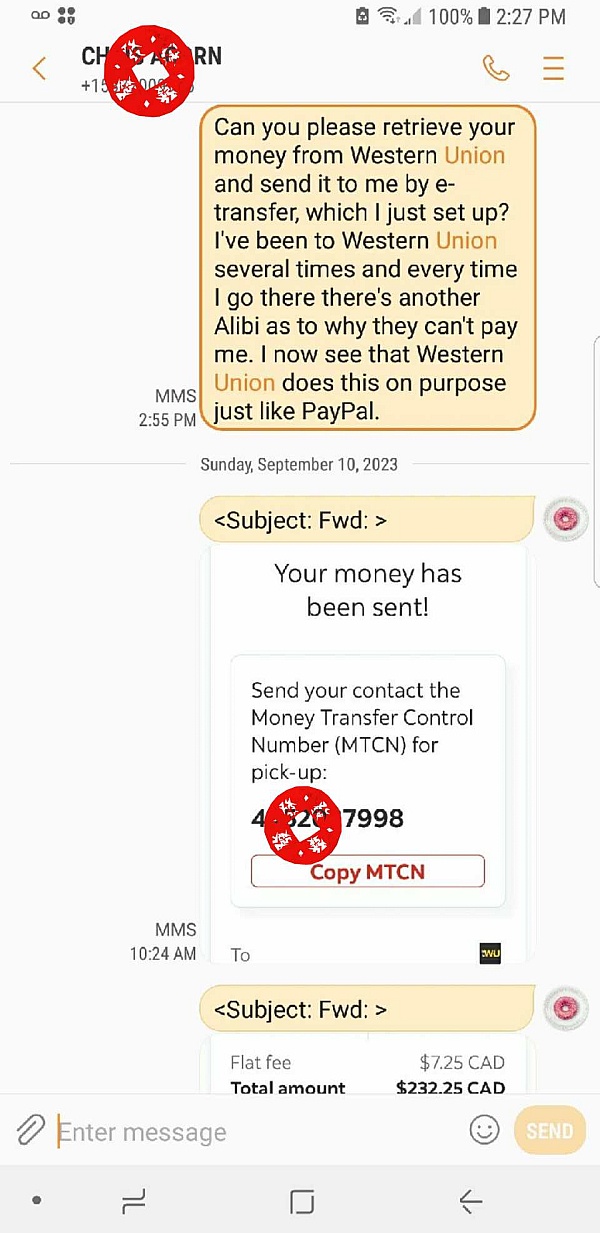Open the emoji picker
The height and width of the screenshot is (1233, 600).
[x=484, y=1130]
